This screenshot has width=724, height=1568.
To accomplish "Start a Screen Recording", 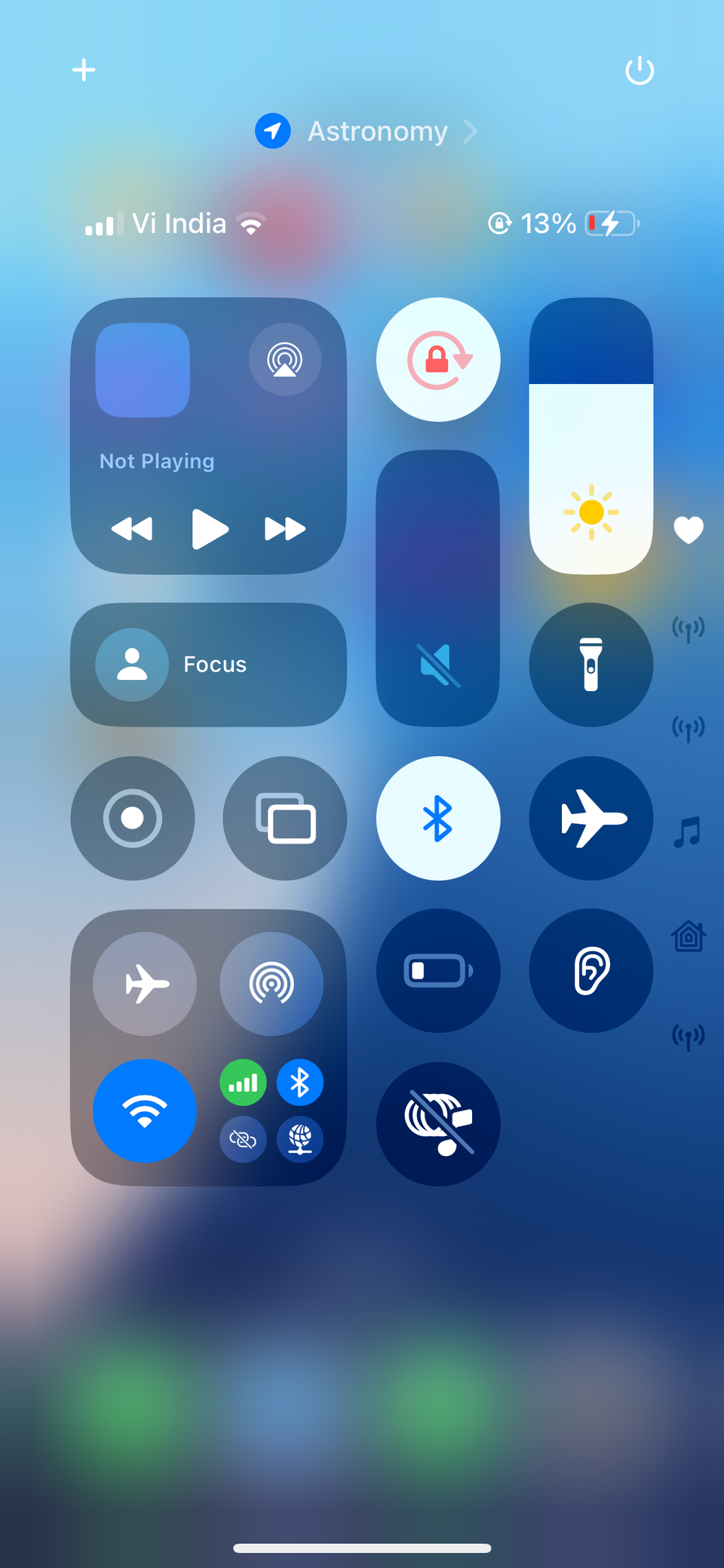I will (133, 818).
